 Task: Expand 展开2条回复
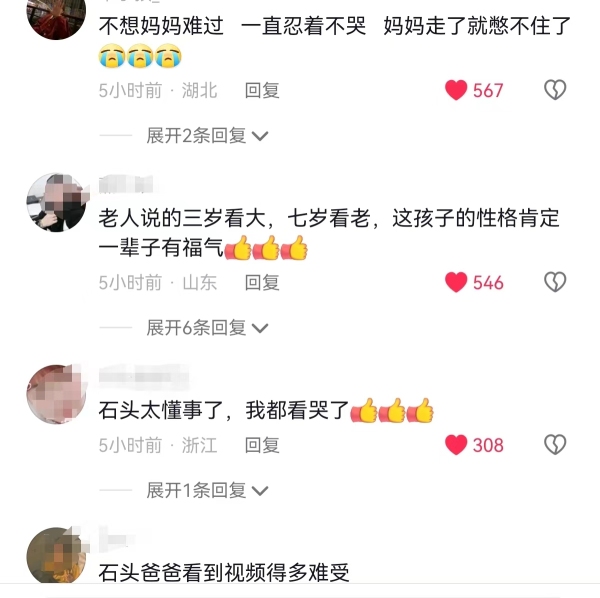[206, 136]
